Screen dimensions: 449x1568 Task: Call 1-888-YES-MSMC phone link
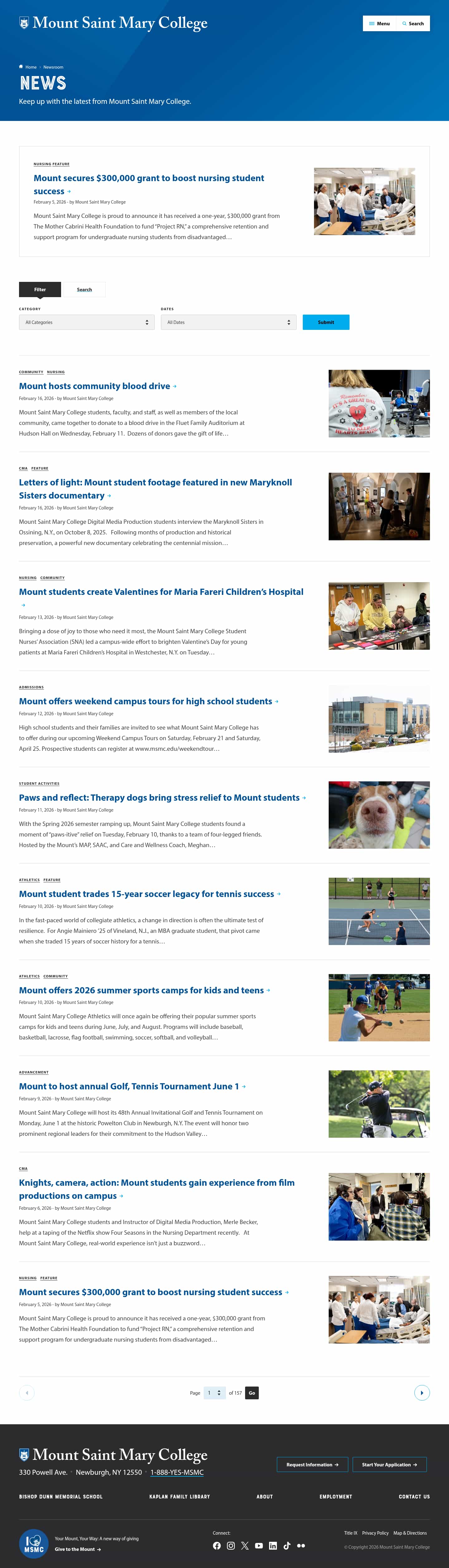[x=177, y=1472]
